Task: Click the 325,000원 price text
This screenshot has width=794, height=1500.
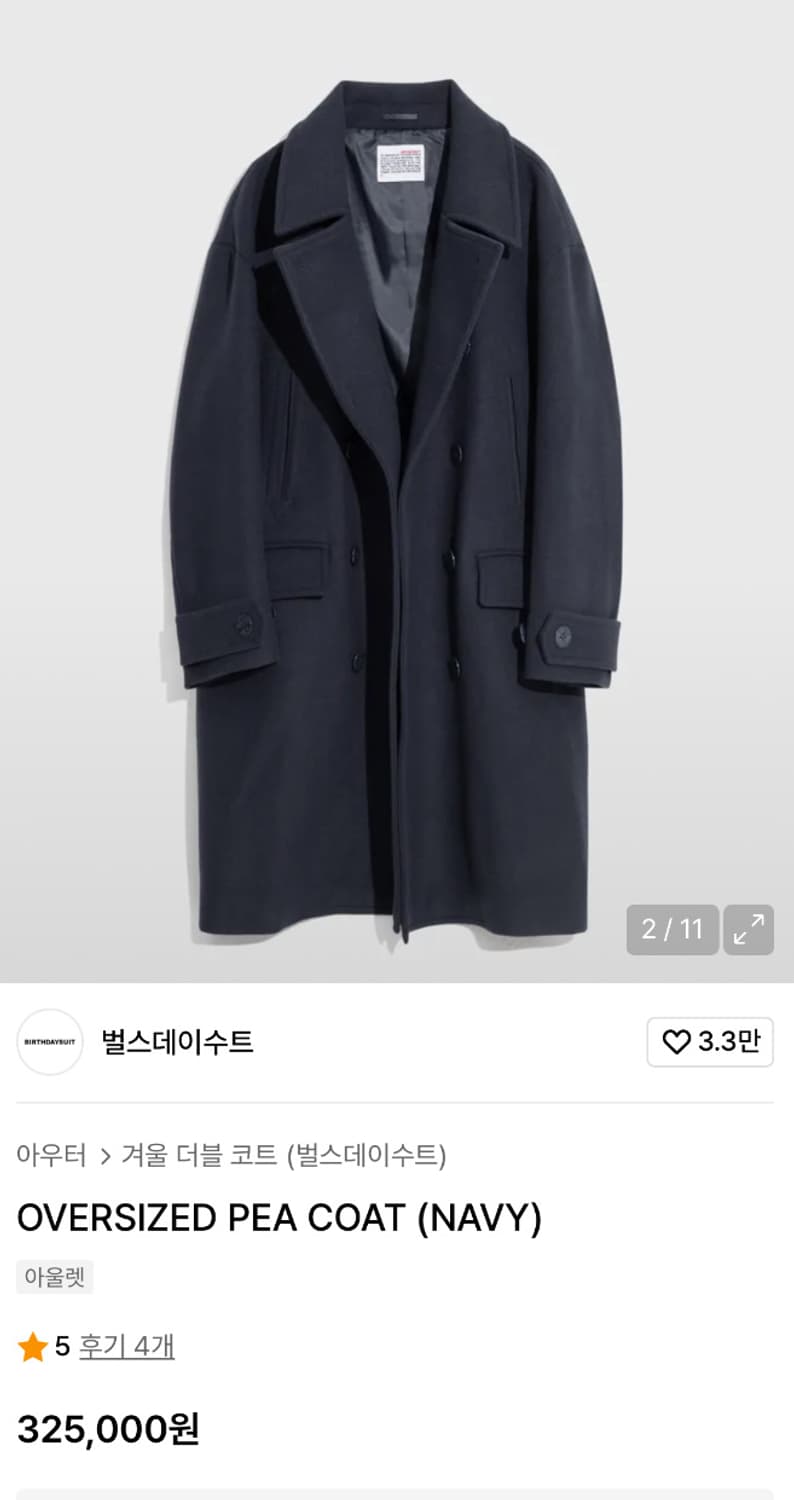Action: (107, 1430)
